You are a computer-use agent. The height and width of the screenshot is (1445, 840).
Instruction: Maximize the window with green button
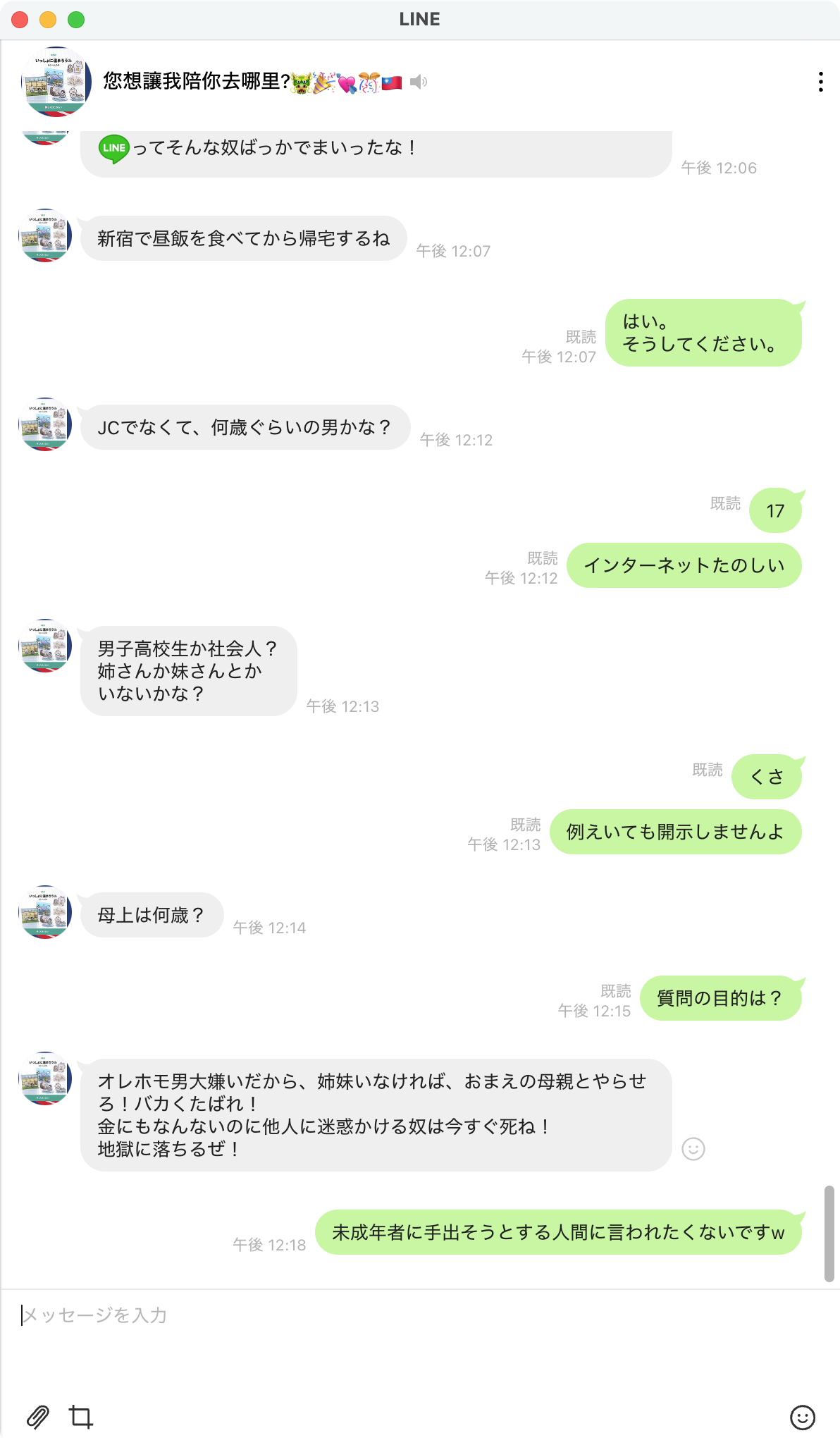(76, 20)
